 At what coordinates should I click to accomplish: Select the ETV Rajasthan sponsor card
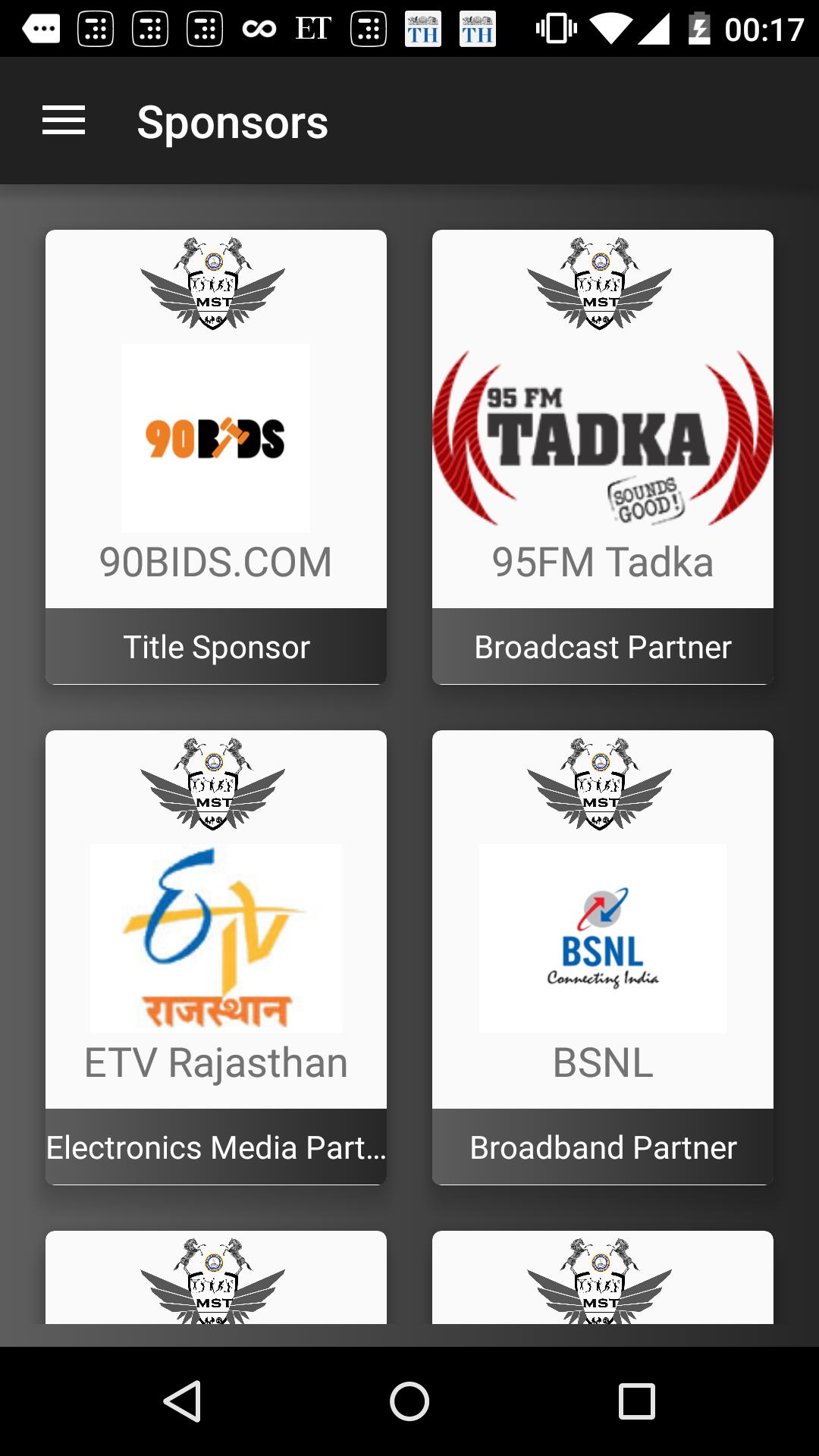(216, 957)
